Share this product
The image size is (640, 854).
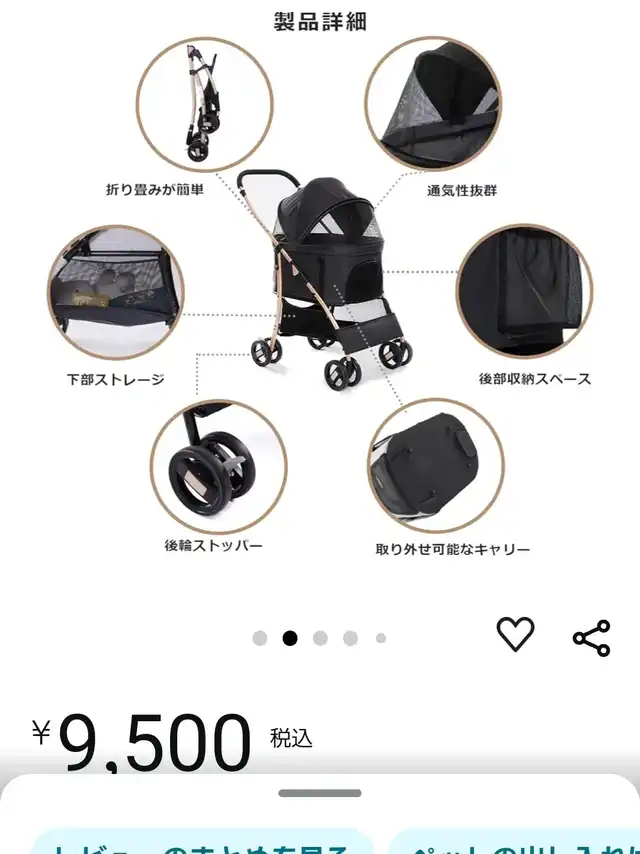[591, 638]
